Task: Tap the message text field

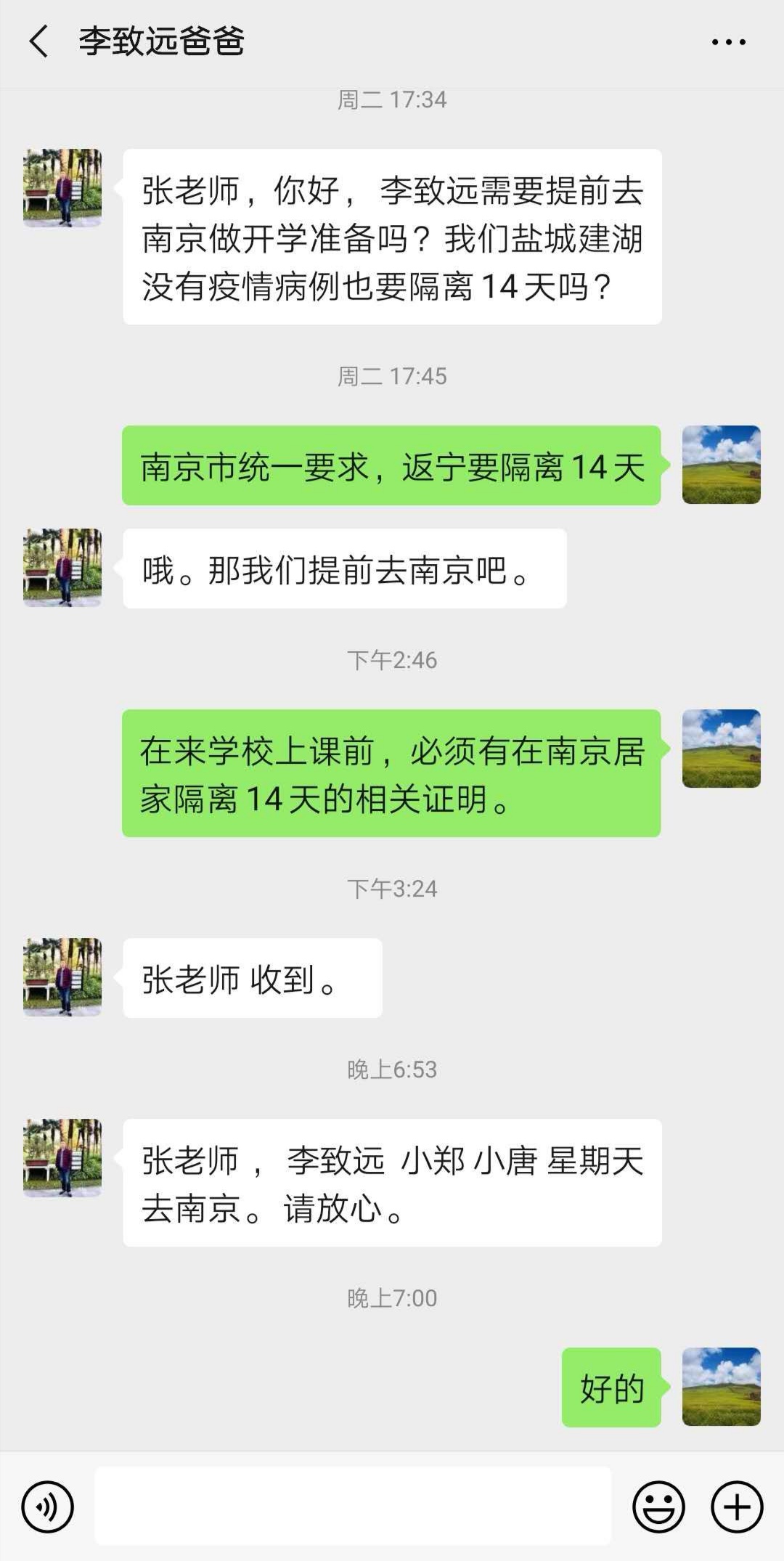Action: (x=353, y=1506)
